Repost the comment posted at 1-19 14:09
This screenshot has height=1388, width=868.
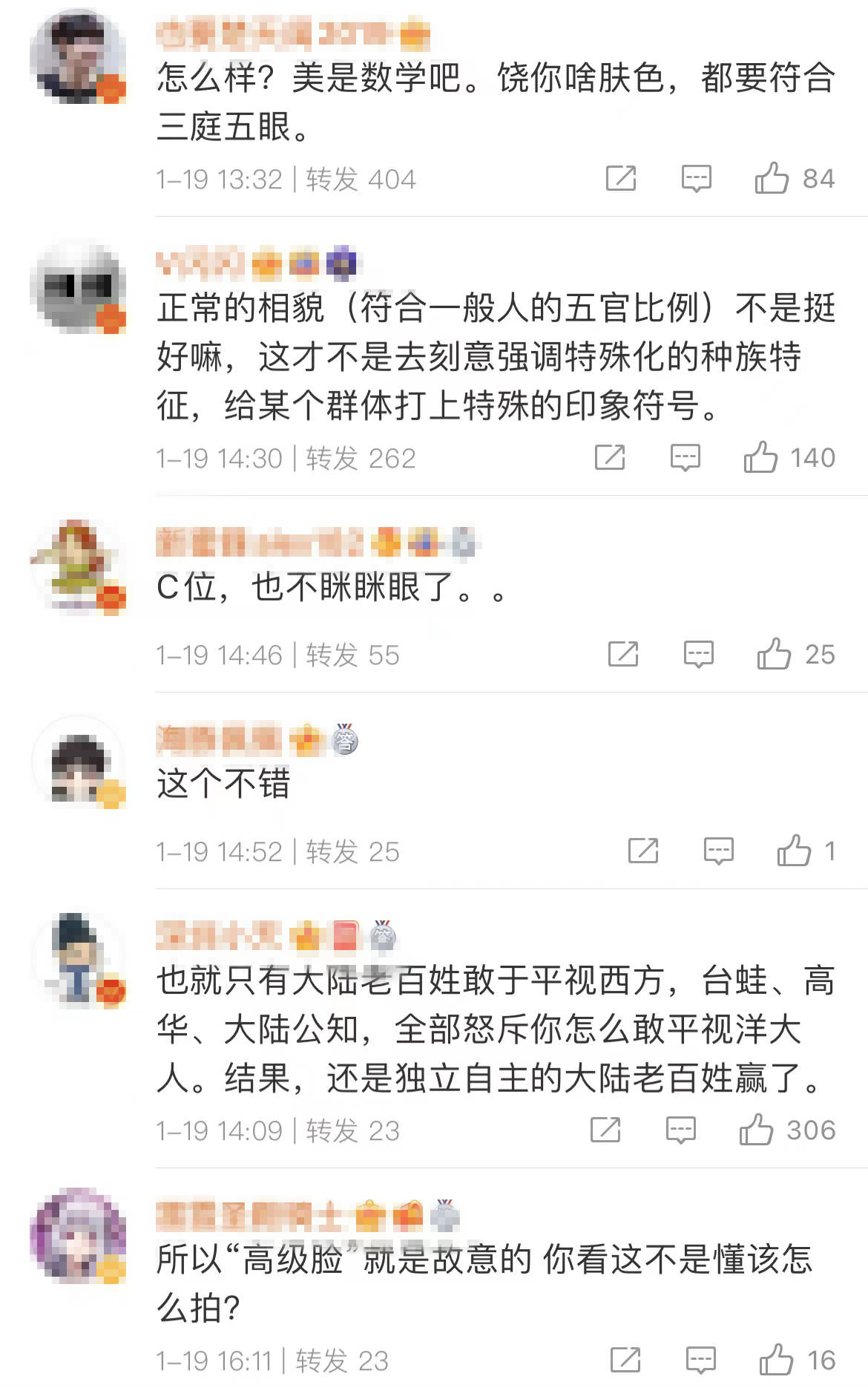(605, 1130)
